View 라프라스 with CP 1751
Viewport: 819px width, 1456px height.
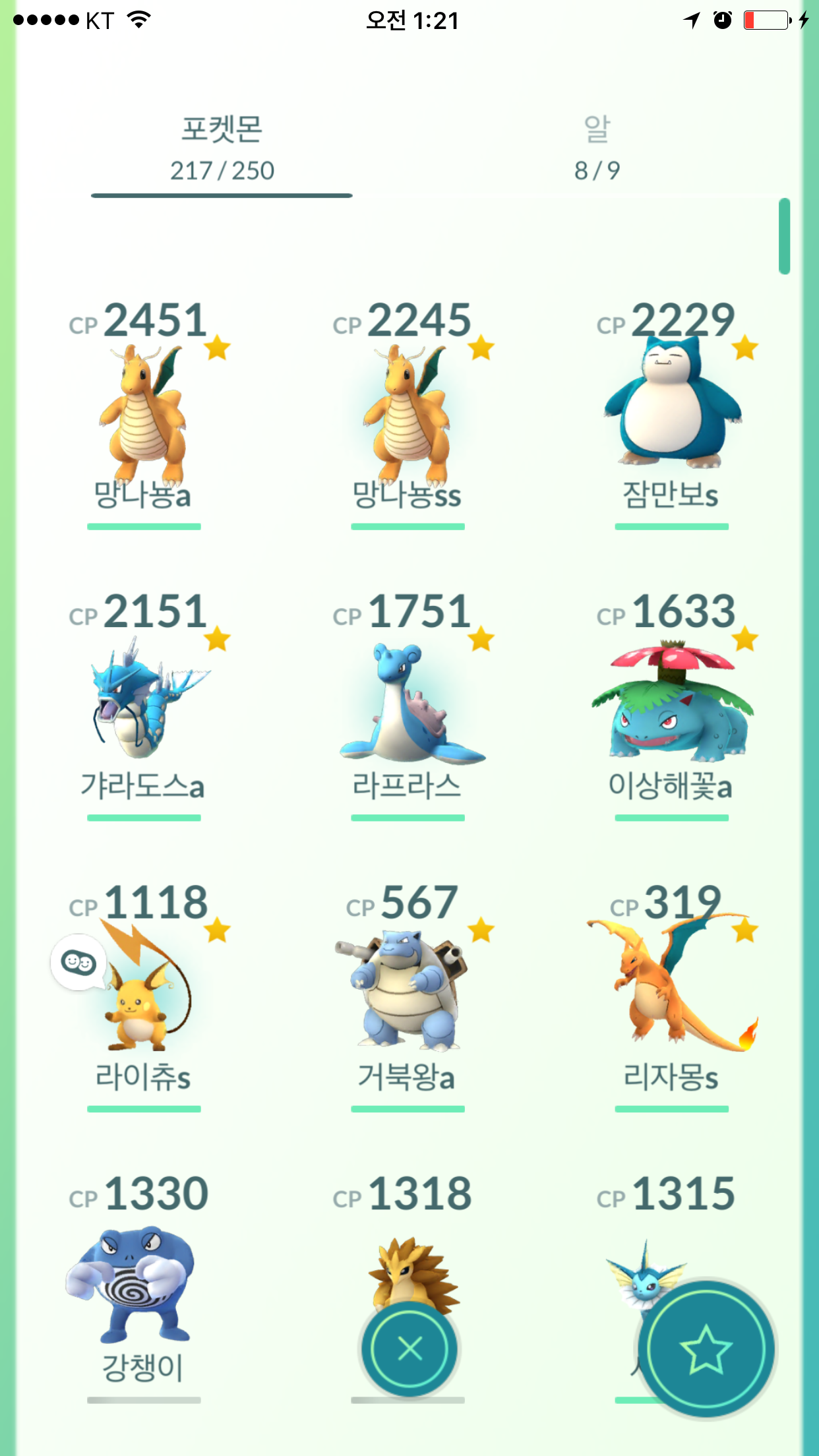(408, 705)
